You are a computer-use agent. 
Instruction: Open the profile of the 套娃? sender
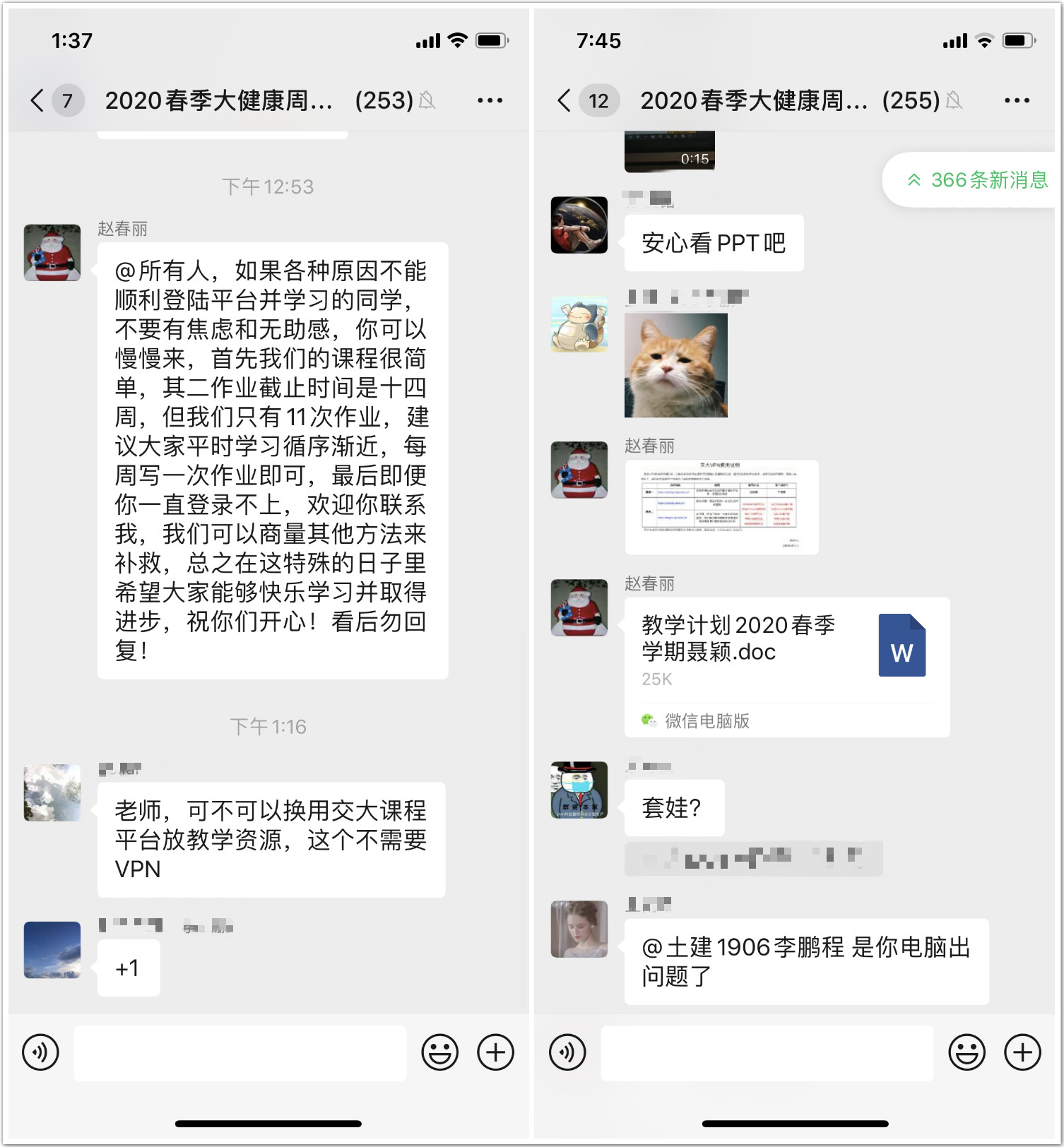(x=579, y=790)
